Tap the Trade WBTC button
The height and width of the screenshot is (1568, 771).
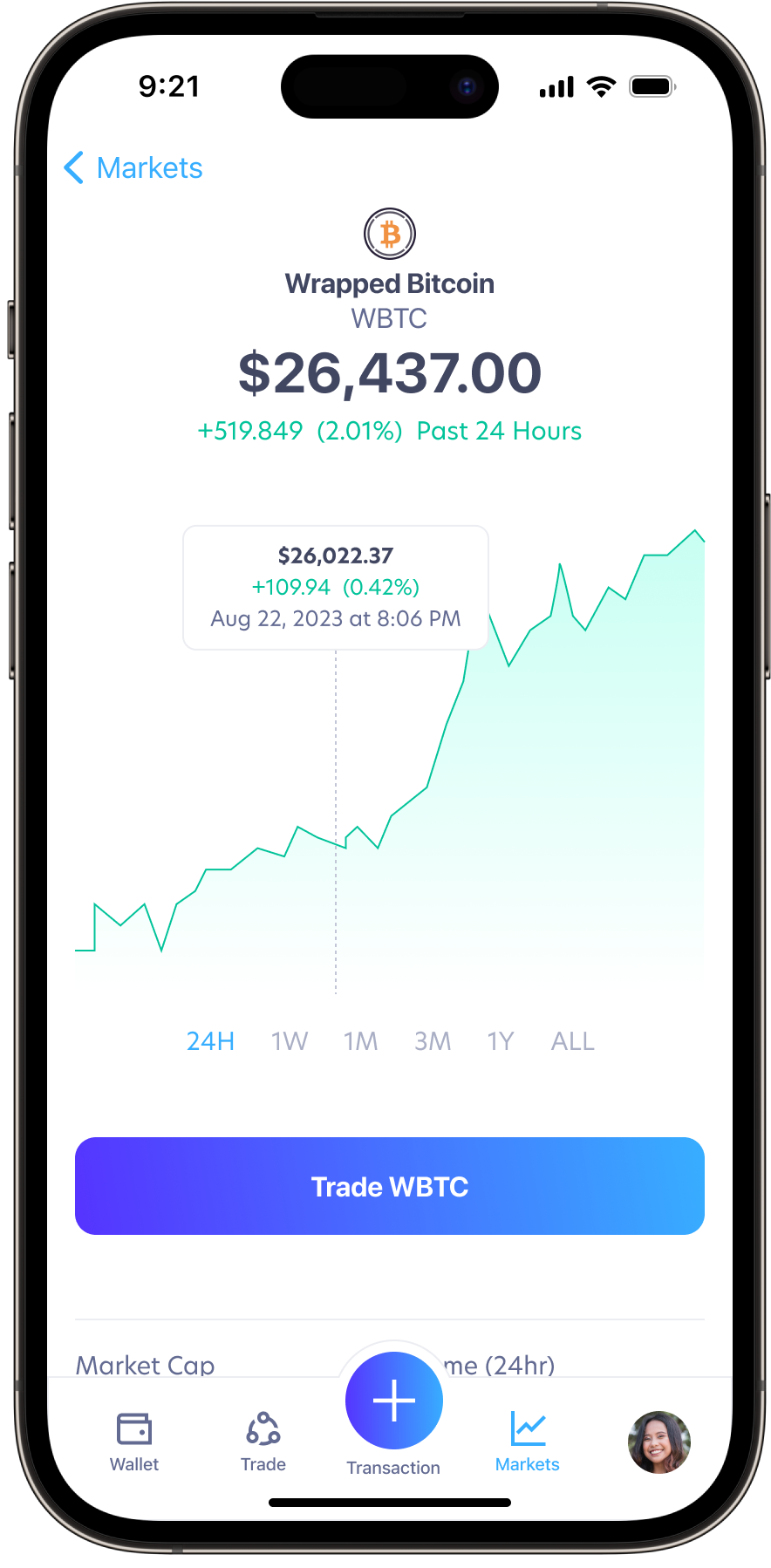tap(389, 1186)
